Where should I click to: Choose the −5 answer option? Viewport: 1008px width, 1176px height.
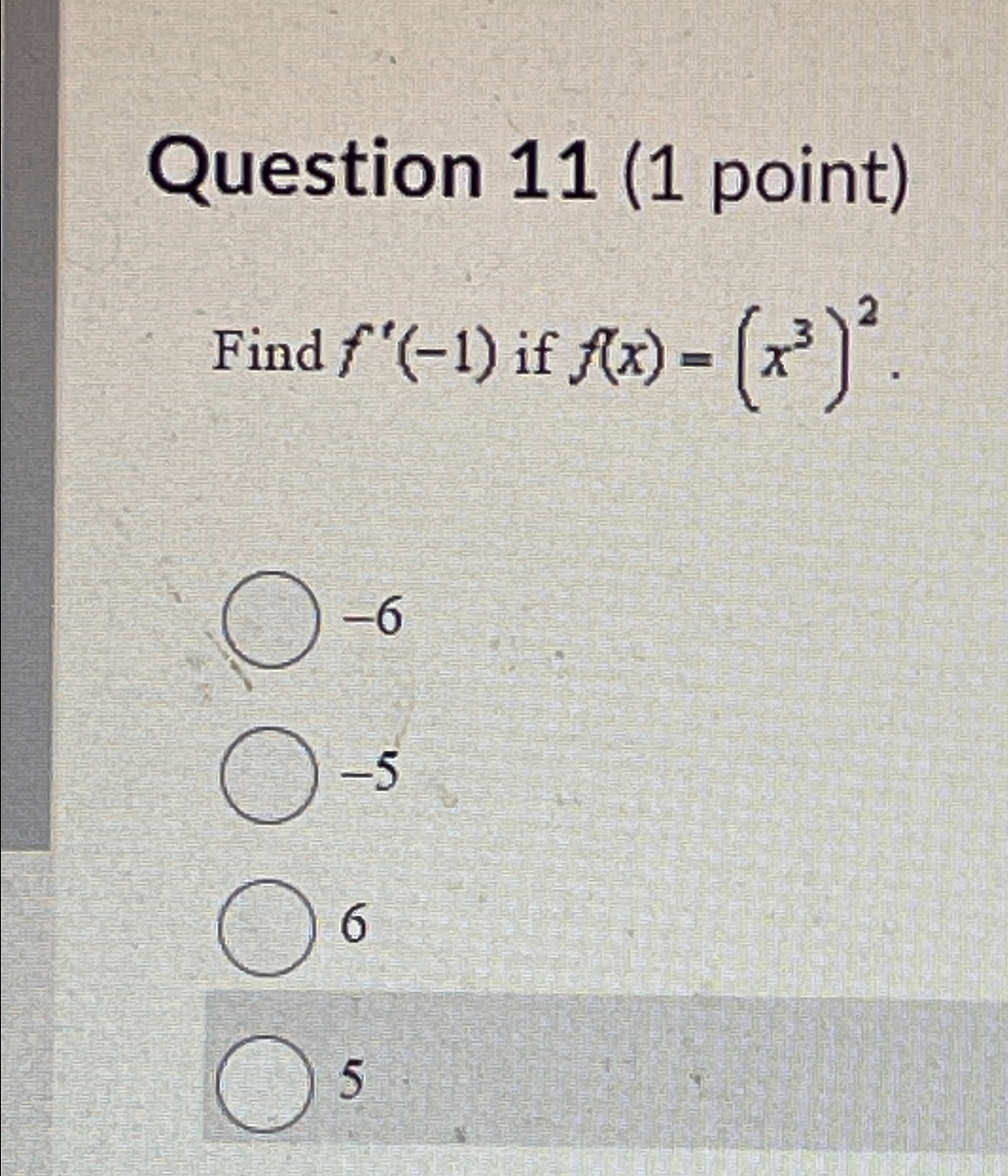pos(267,775)
